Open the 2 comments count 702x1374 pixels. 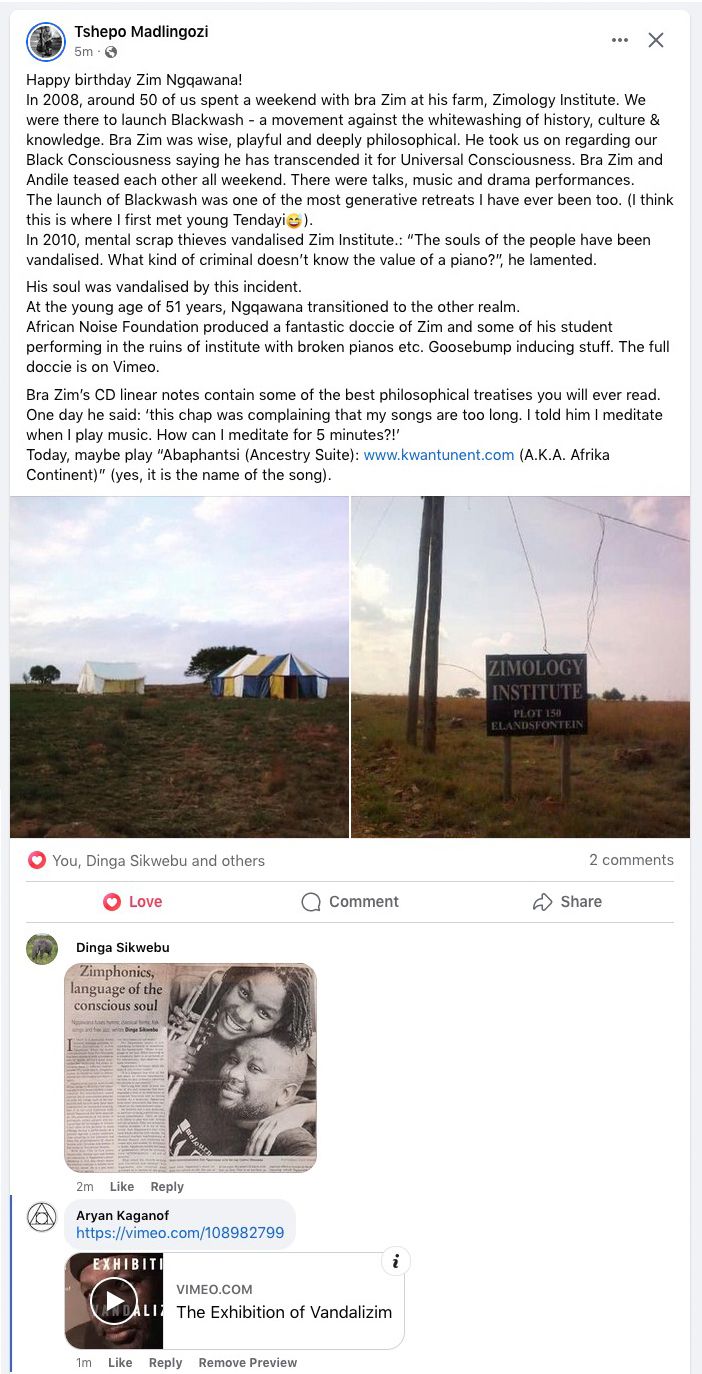[x=631, y=860]
